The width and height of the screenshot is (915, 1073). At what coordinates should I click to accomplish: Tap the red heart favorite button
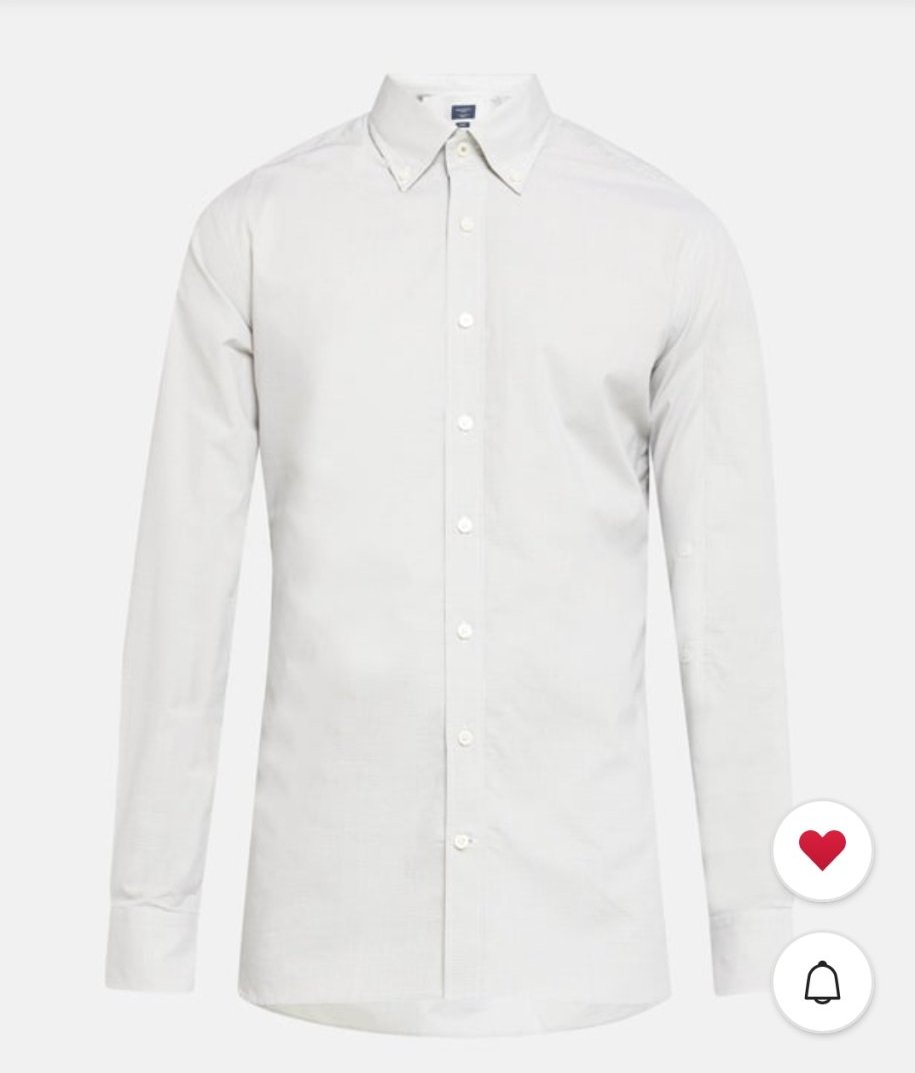point(822,849)
